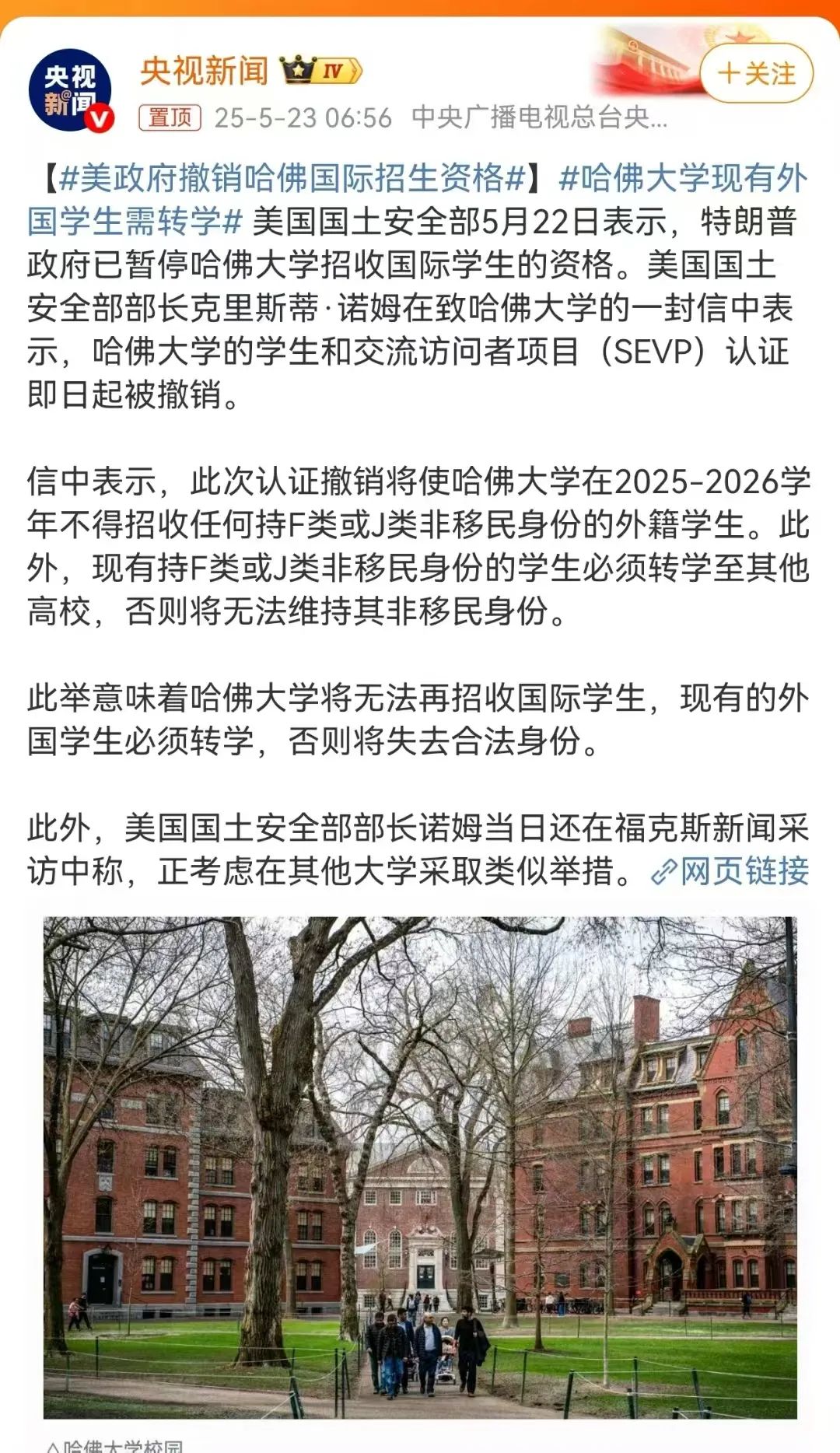
Task: Follow 央视新闻 with the 关注 button
Action: 756,74
